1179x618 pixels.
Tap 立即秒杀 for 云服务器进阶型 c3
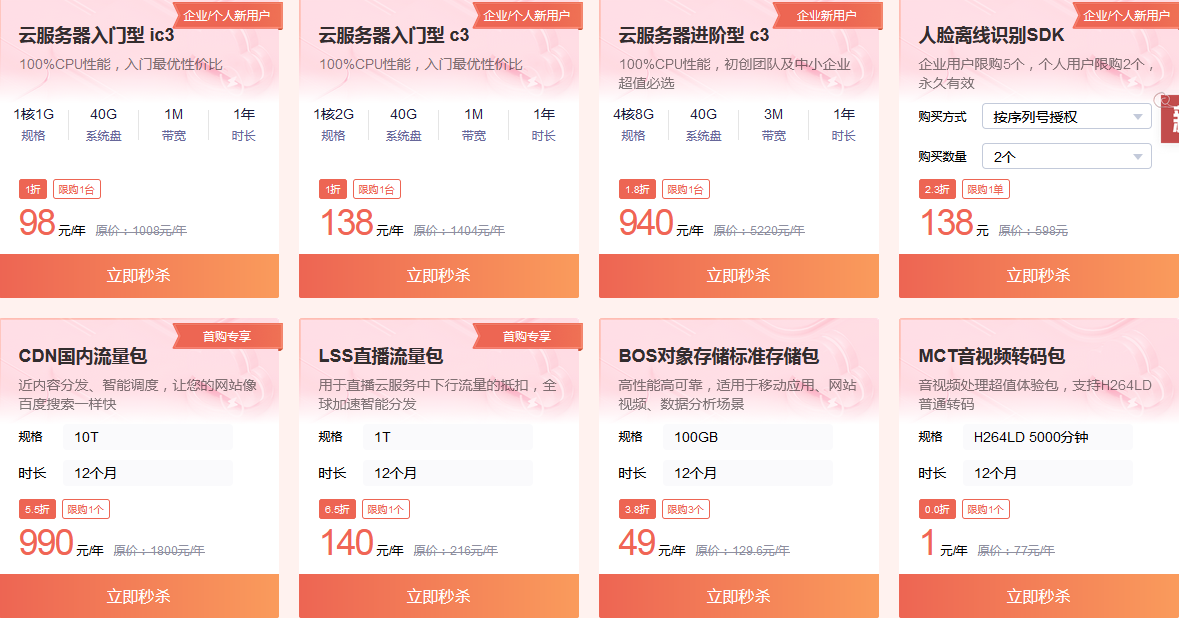[x=739, y=276]
